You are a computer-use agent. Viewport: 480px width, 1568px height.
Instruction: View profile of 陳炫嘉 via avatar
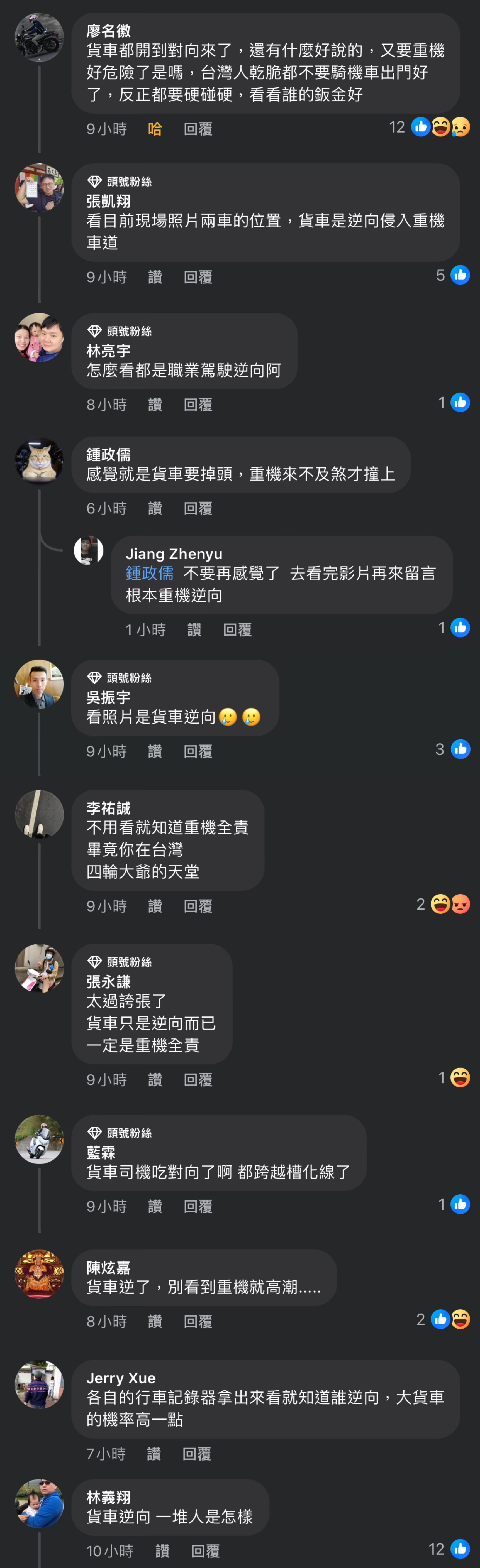(39, 1274)
